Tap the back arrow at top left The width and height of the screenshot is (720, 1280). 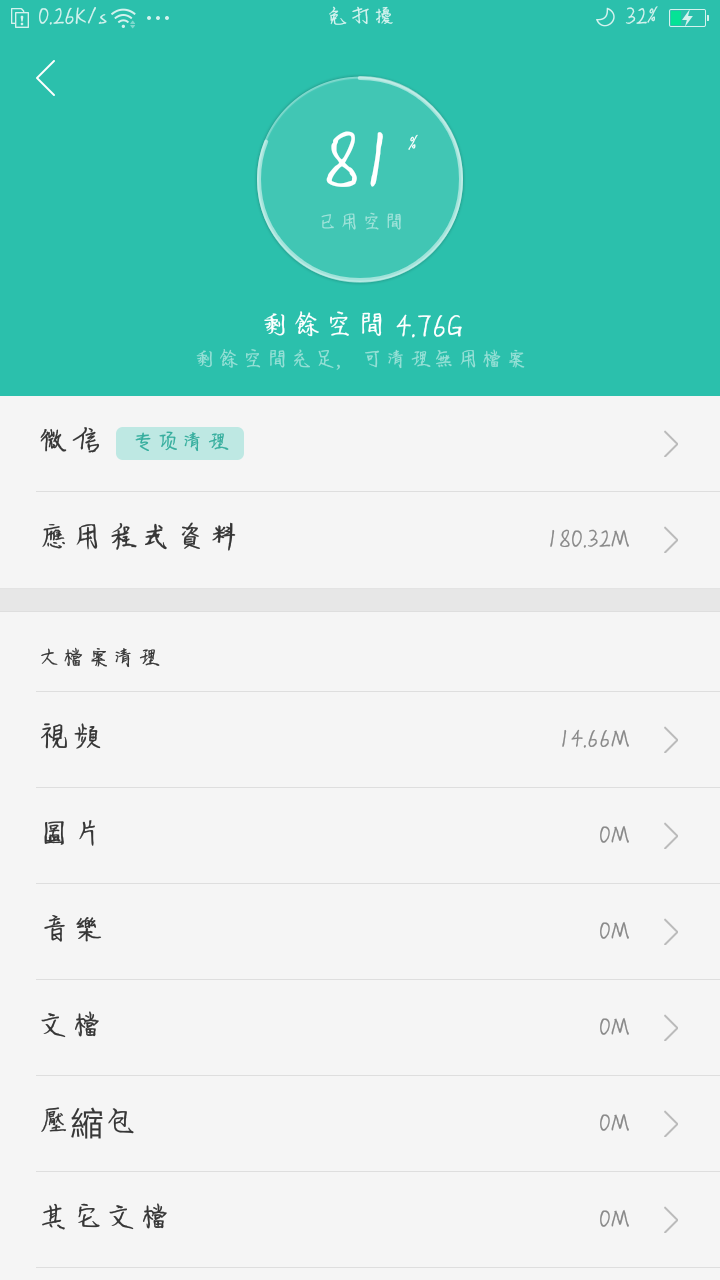point(45,78)
